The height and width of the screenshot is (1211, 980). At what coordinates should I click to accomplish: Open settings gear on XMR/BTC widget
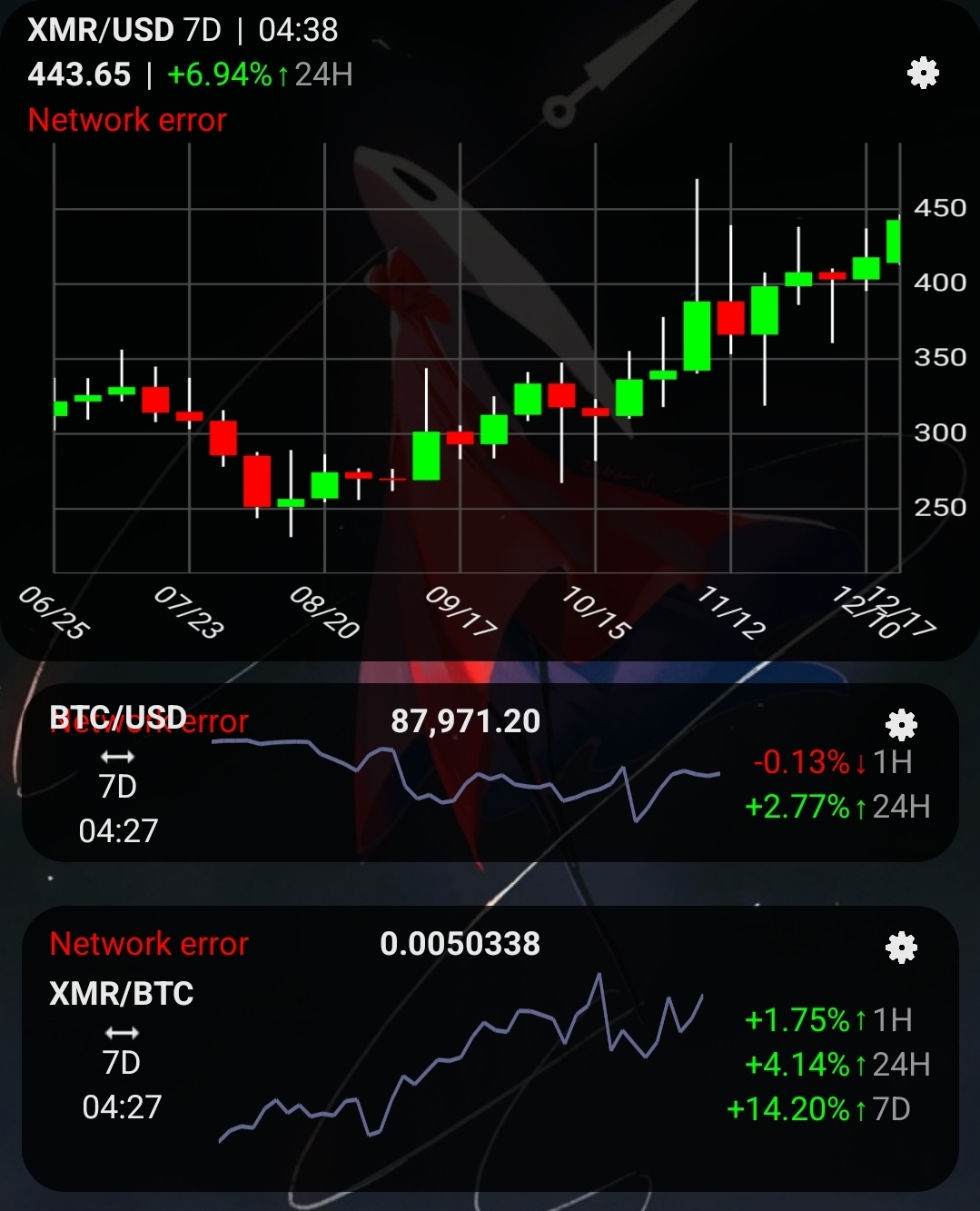tap(901, 948)
